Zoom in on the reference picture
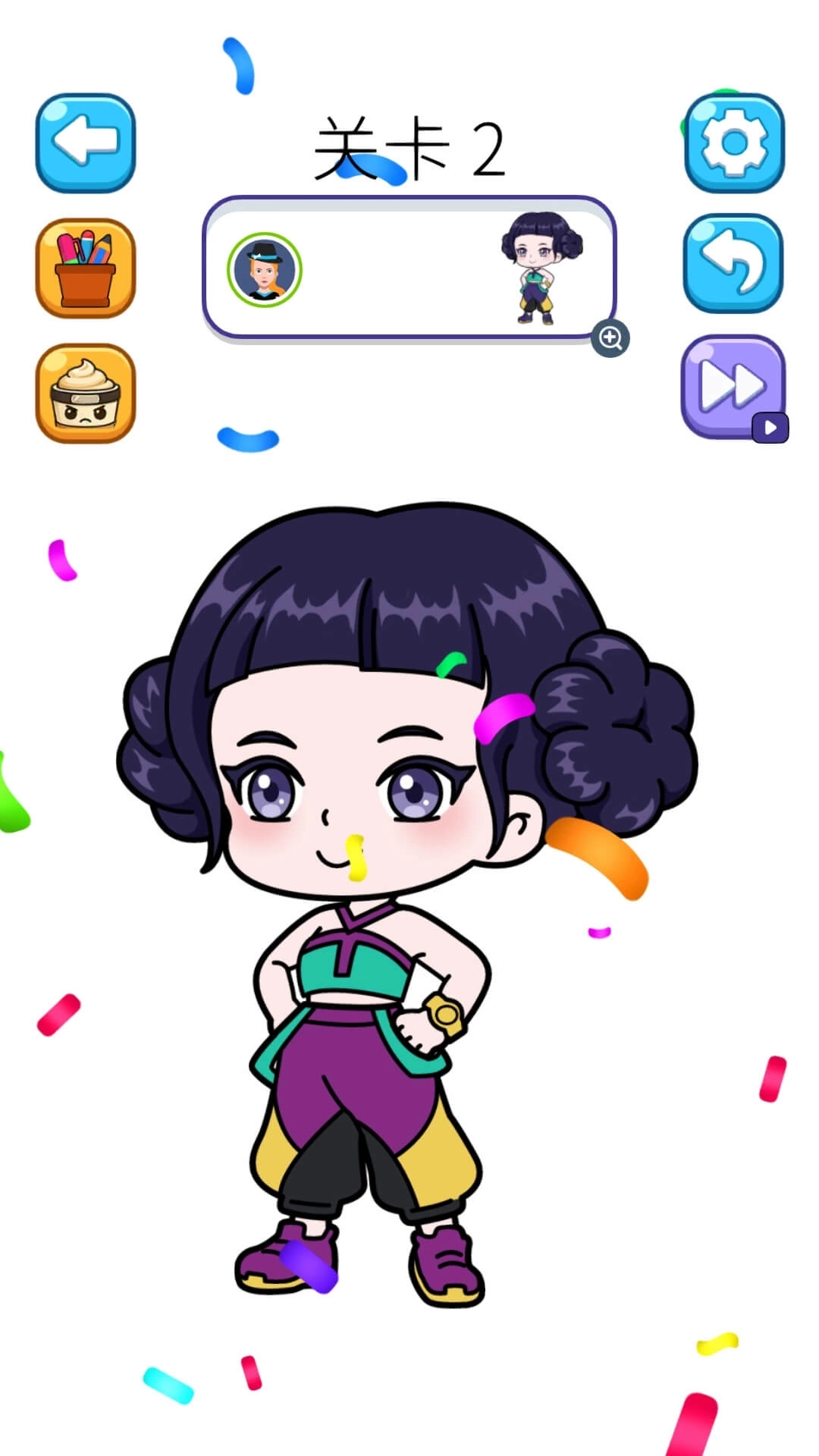The width and height of the screenshot is (819, 1456). (x=610, y=338)
